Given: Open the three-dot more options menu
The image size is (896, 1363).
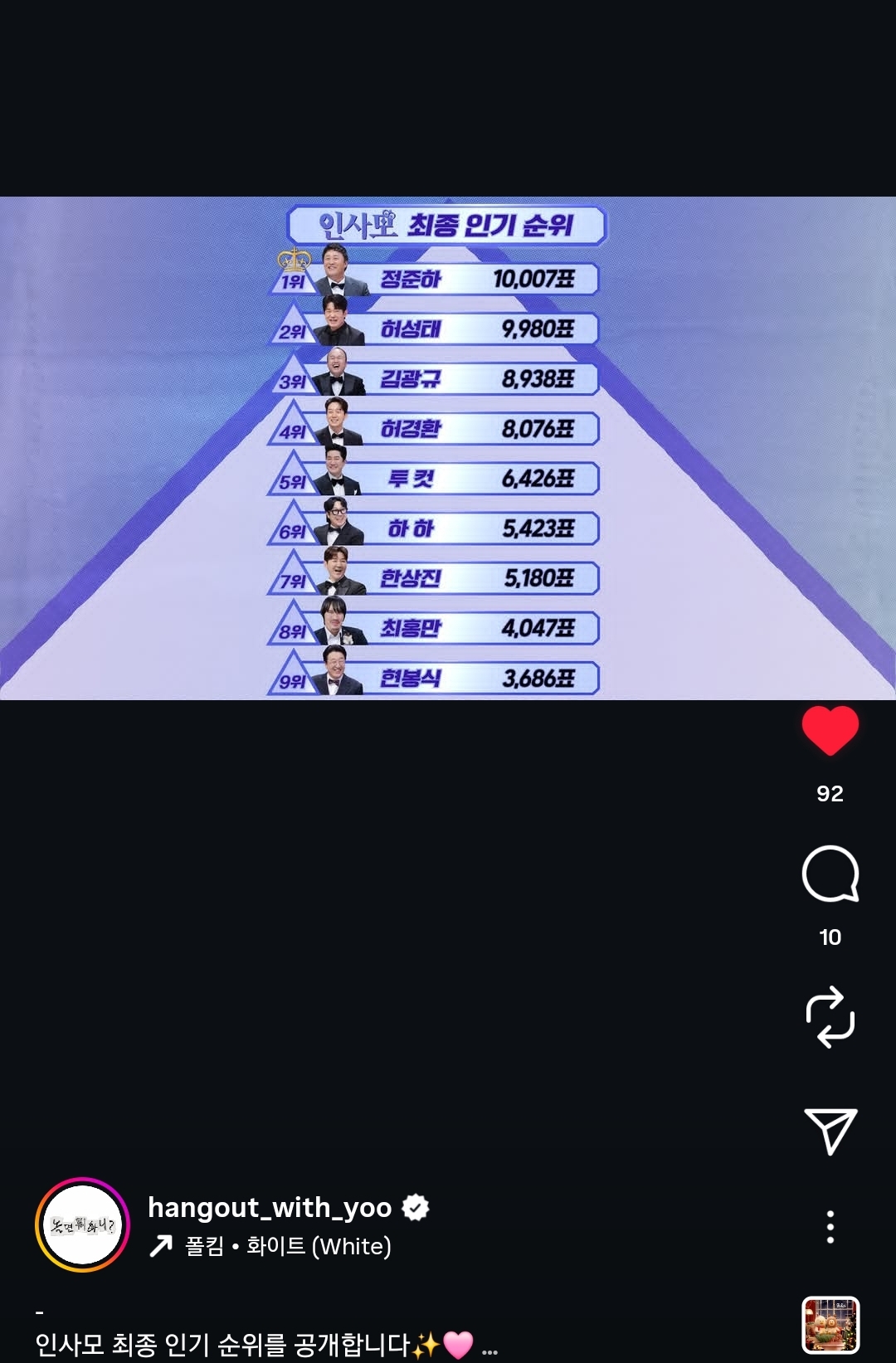Looking at the screenshot, I should pyautogui.click(x=830, y=1226).
